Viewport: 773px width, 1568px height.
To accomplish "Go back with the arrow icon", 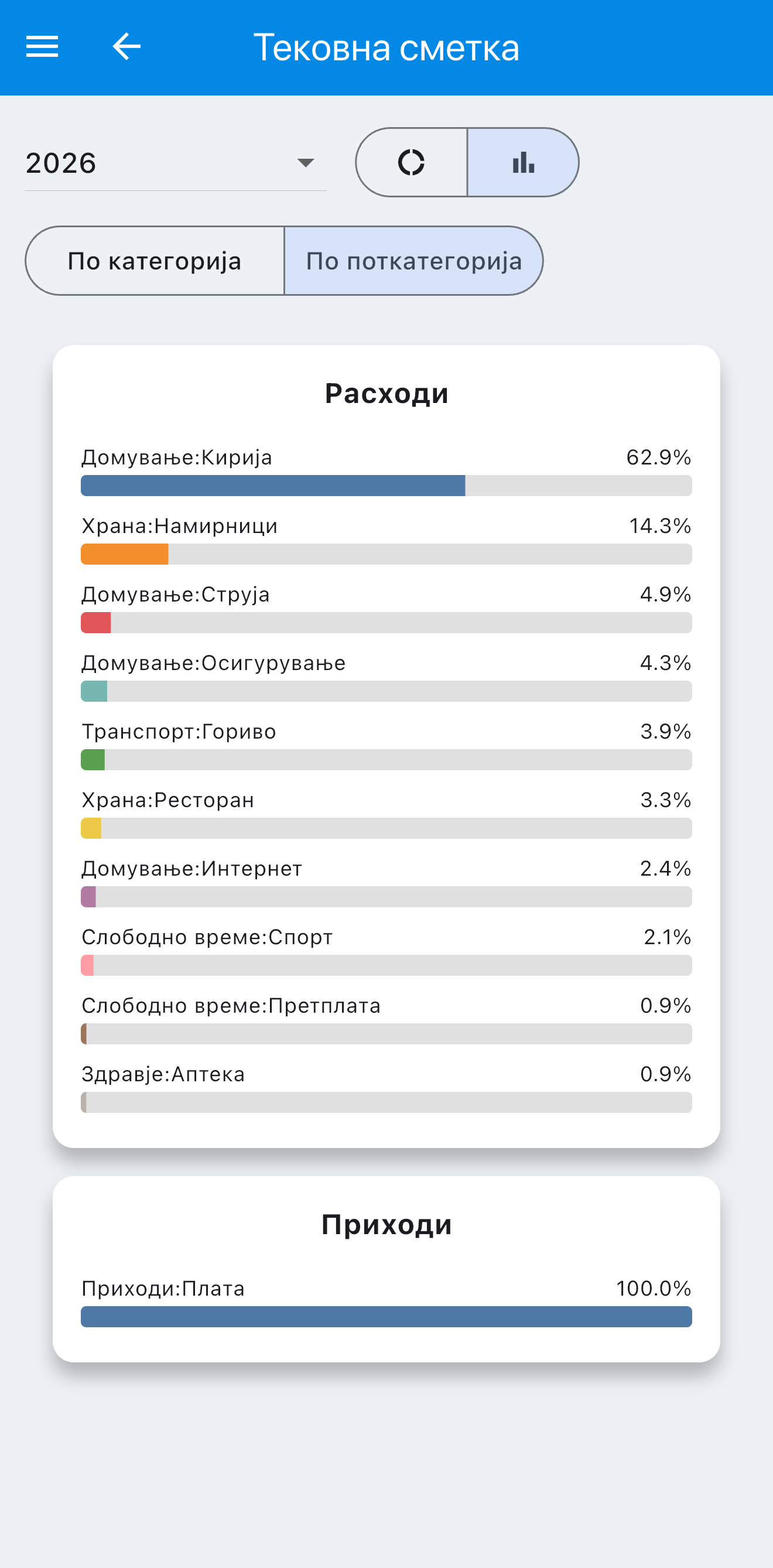I will coord(126,47).
